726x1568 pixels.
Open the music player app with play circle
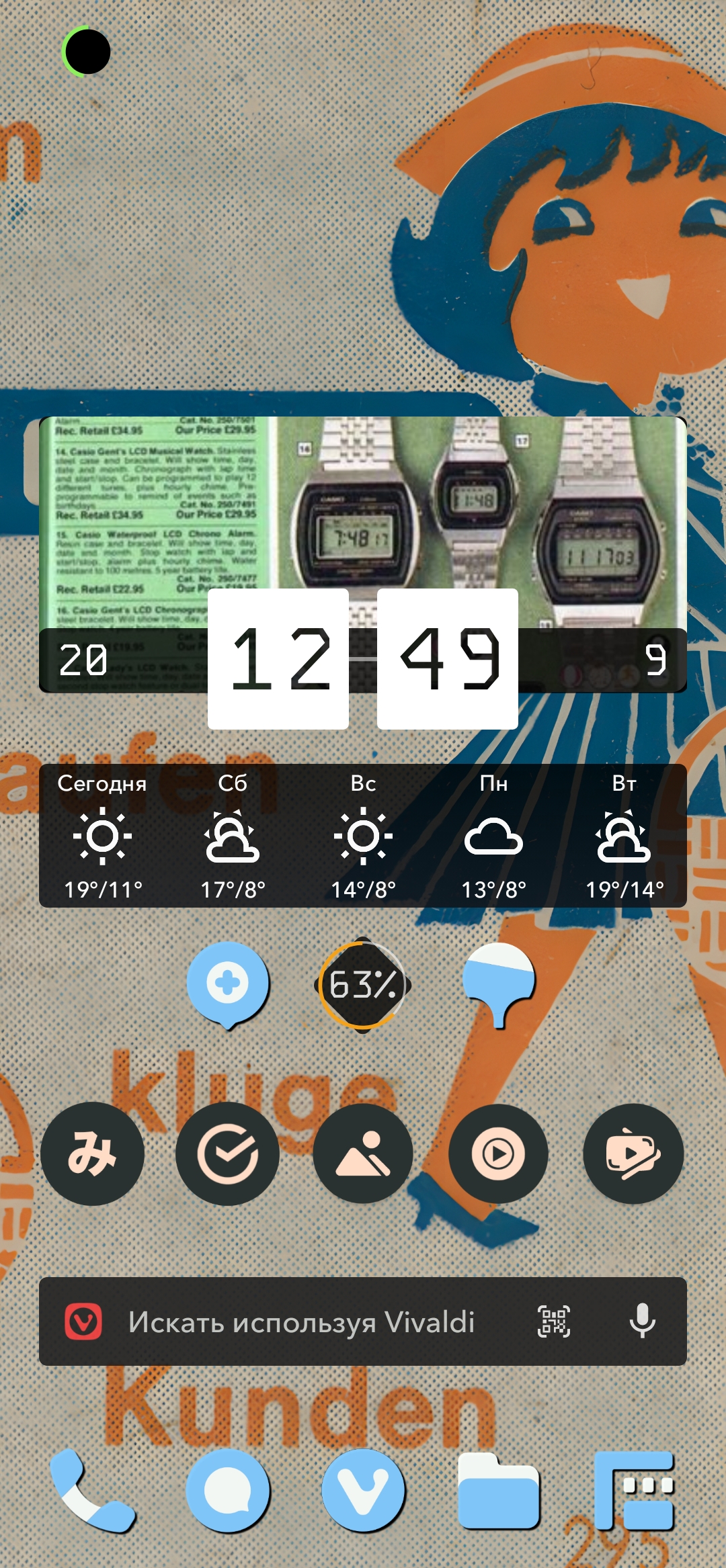coord(498,1154)
